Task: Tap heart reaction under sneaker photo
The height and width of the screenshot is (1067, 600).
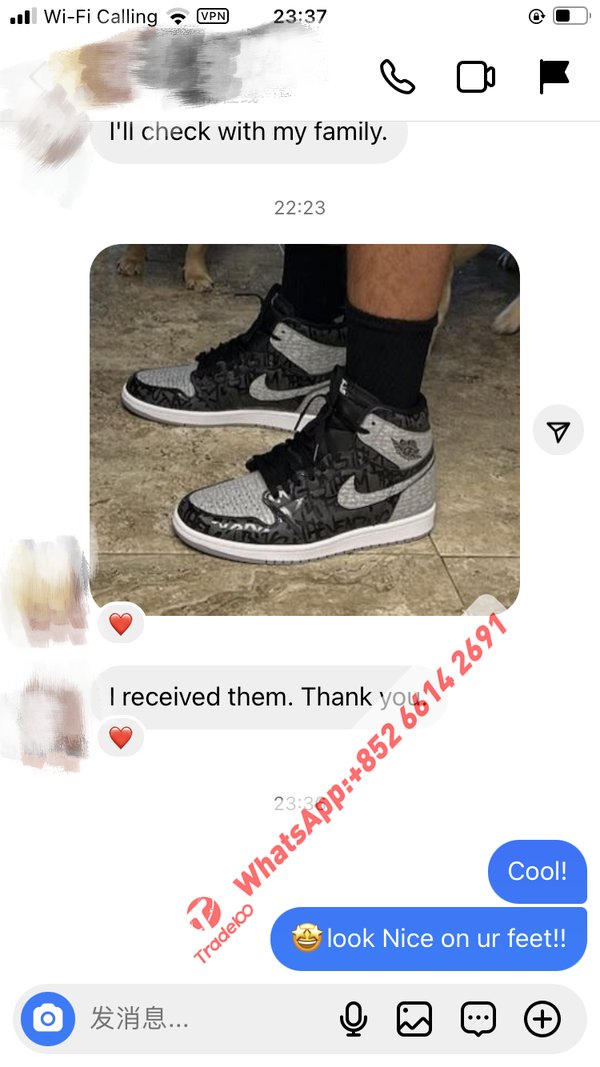Action: click(120, 624)
